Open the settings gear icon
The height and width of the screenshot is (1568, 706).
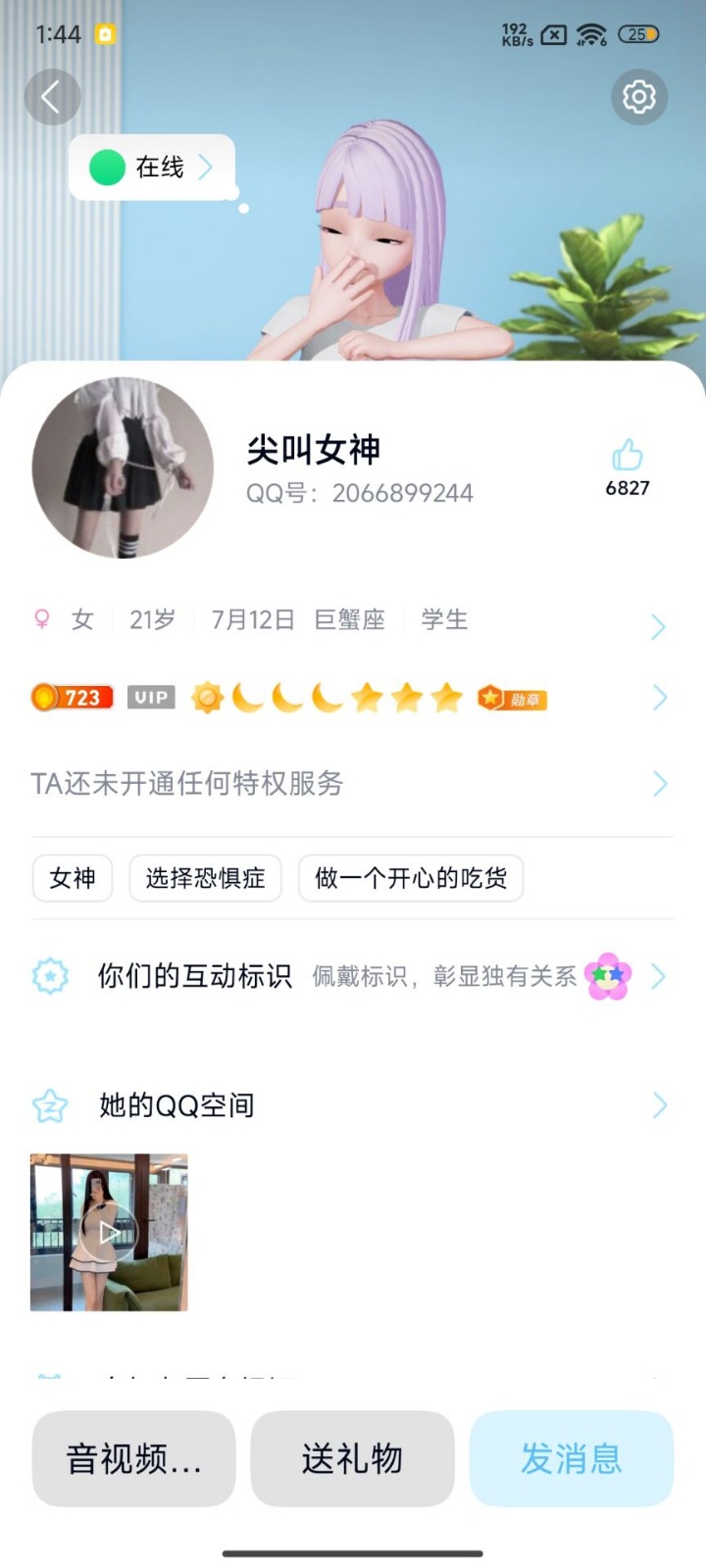point(639,97)
